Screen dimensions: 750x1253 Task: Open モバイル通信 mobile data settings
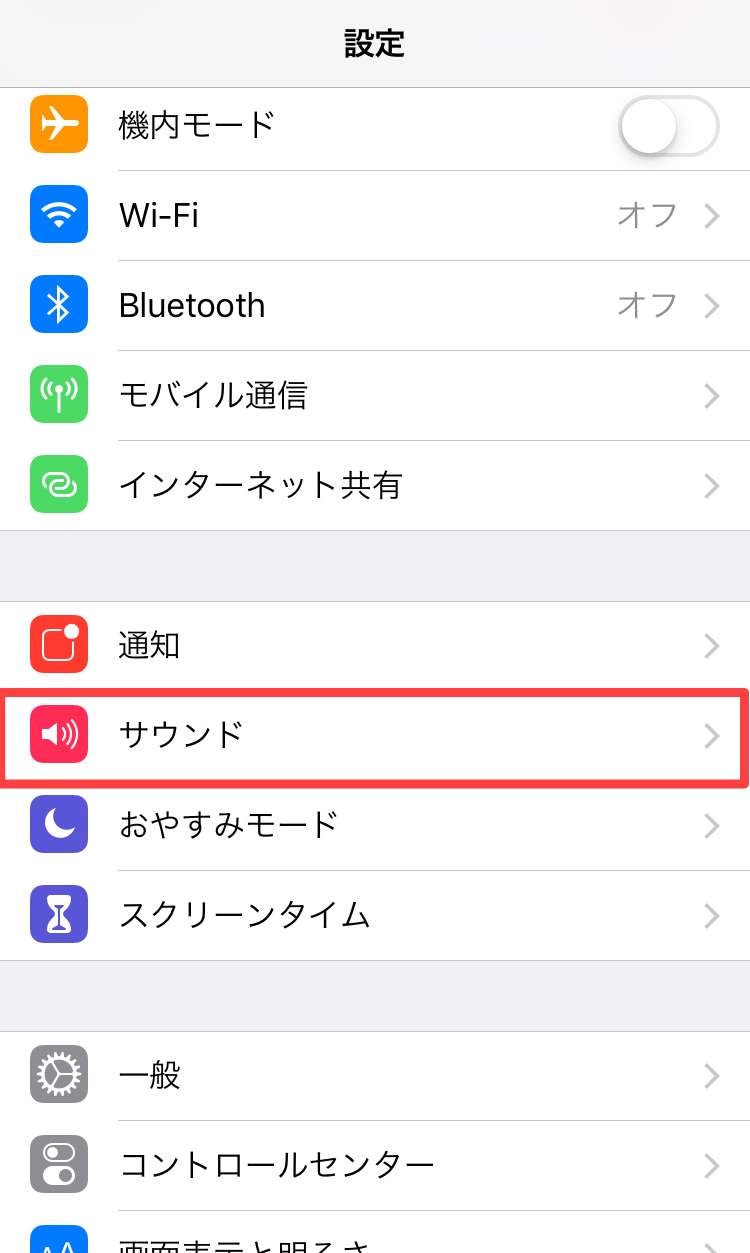point(375,396)
